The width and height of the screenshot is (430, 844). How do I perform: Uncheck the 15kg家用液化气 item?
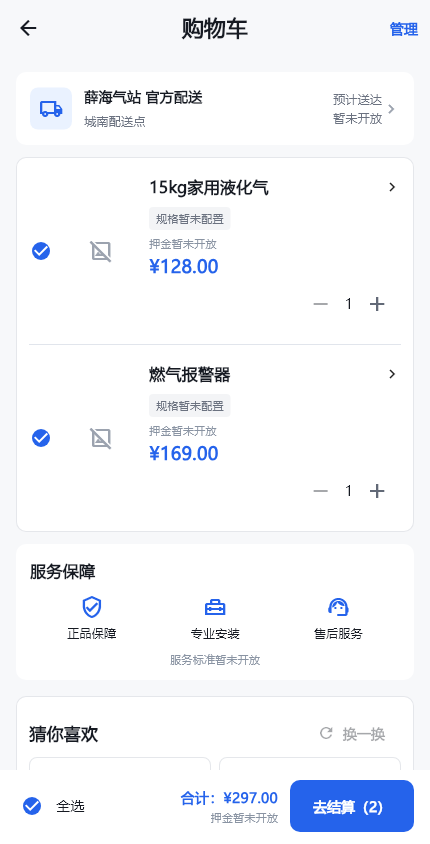tap(41, 251)
